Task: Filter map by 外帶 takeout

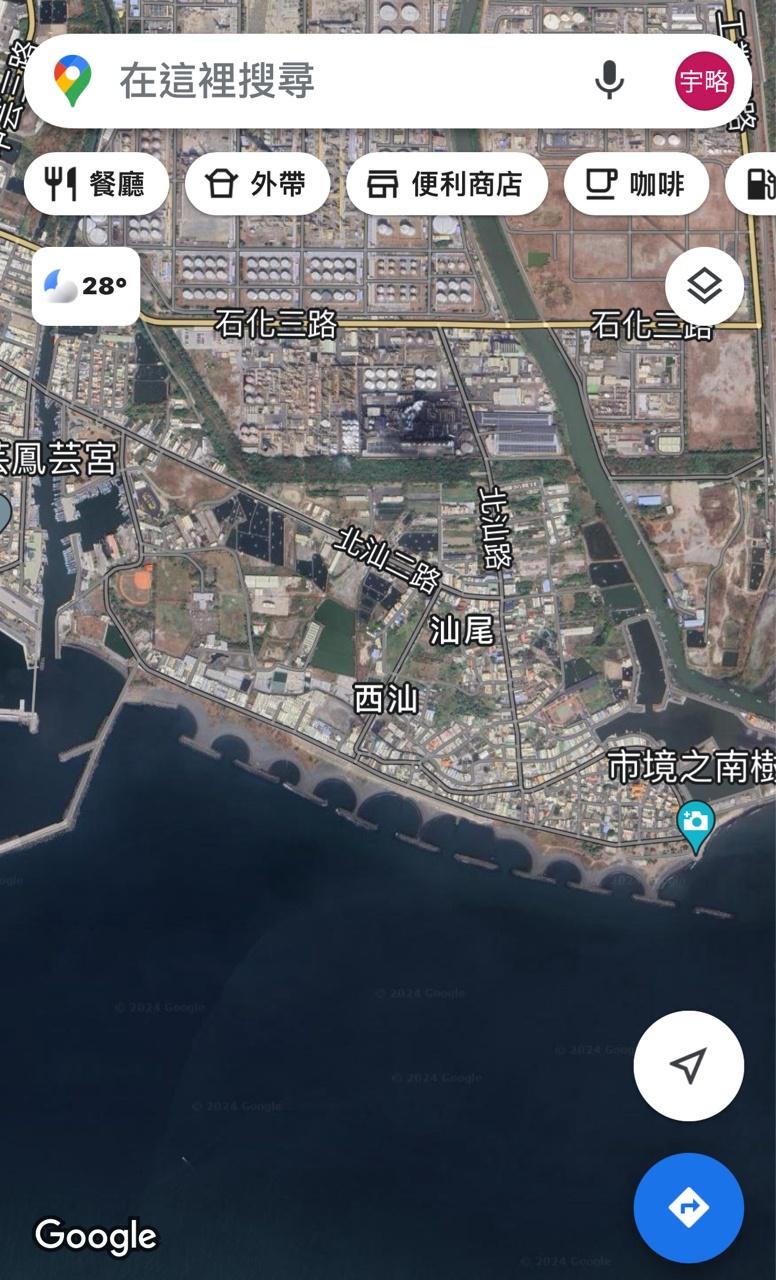Action: pos(257,184)
